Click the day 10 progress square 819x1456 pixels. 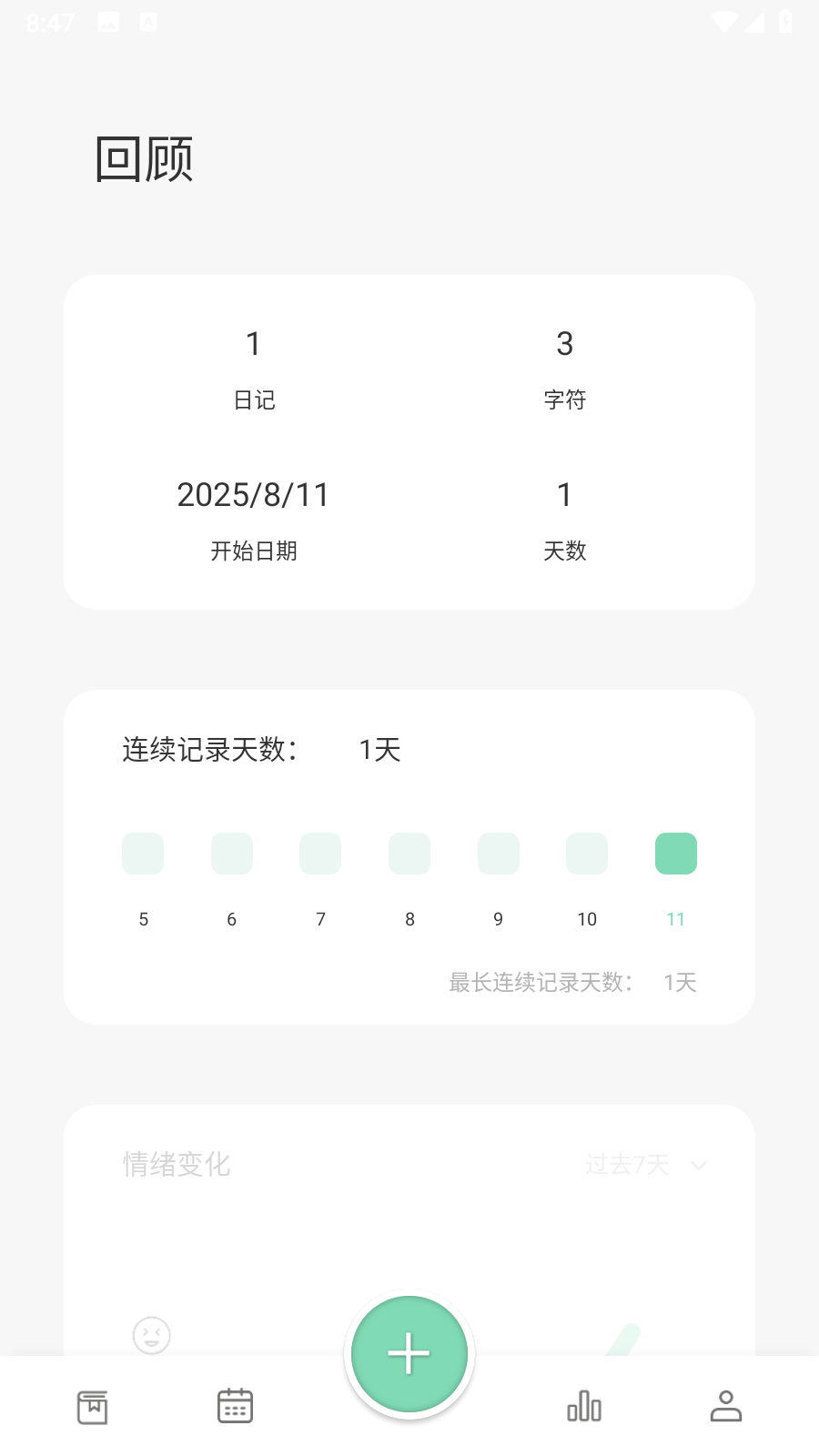586,853
